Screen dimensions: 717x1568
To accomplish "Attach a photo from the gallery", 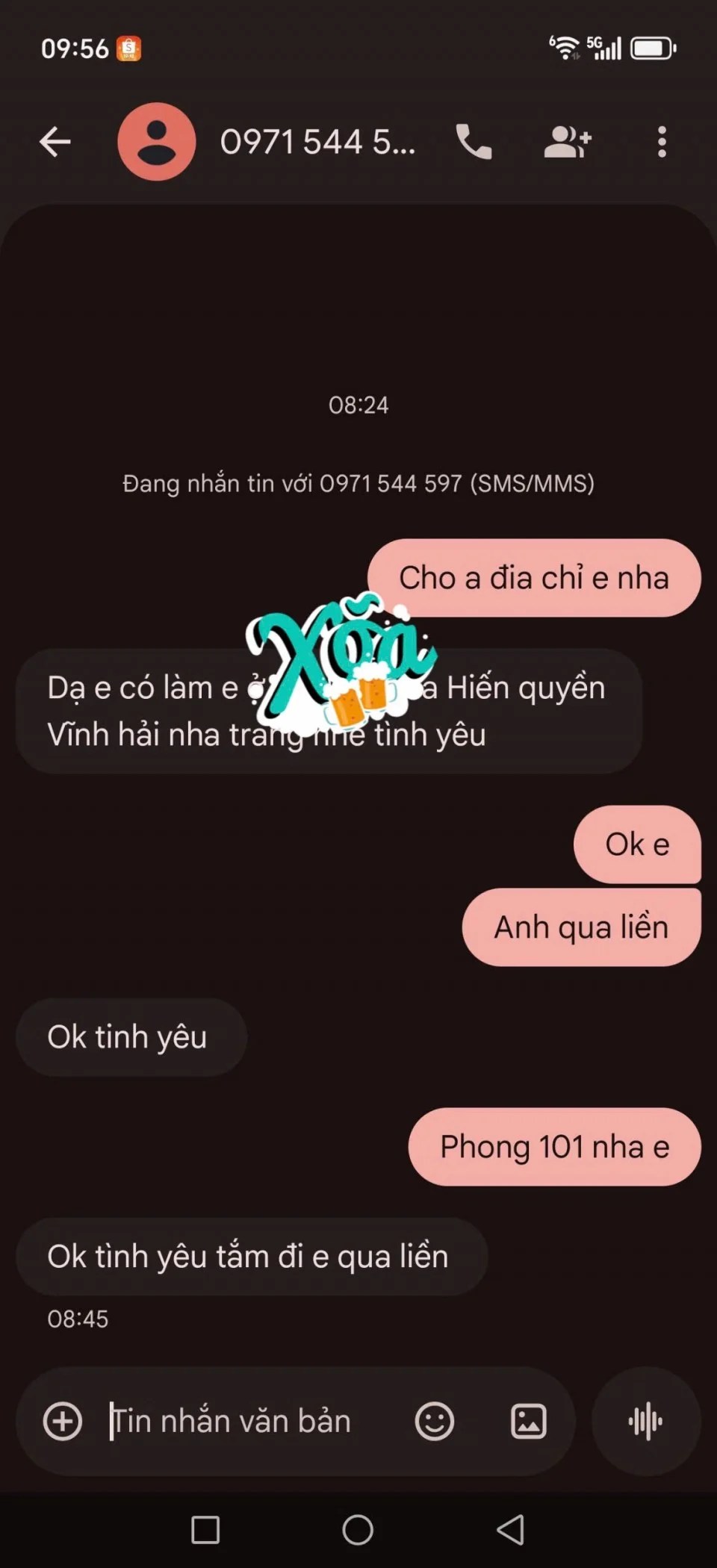I will point(528,1421).
